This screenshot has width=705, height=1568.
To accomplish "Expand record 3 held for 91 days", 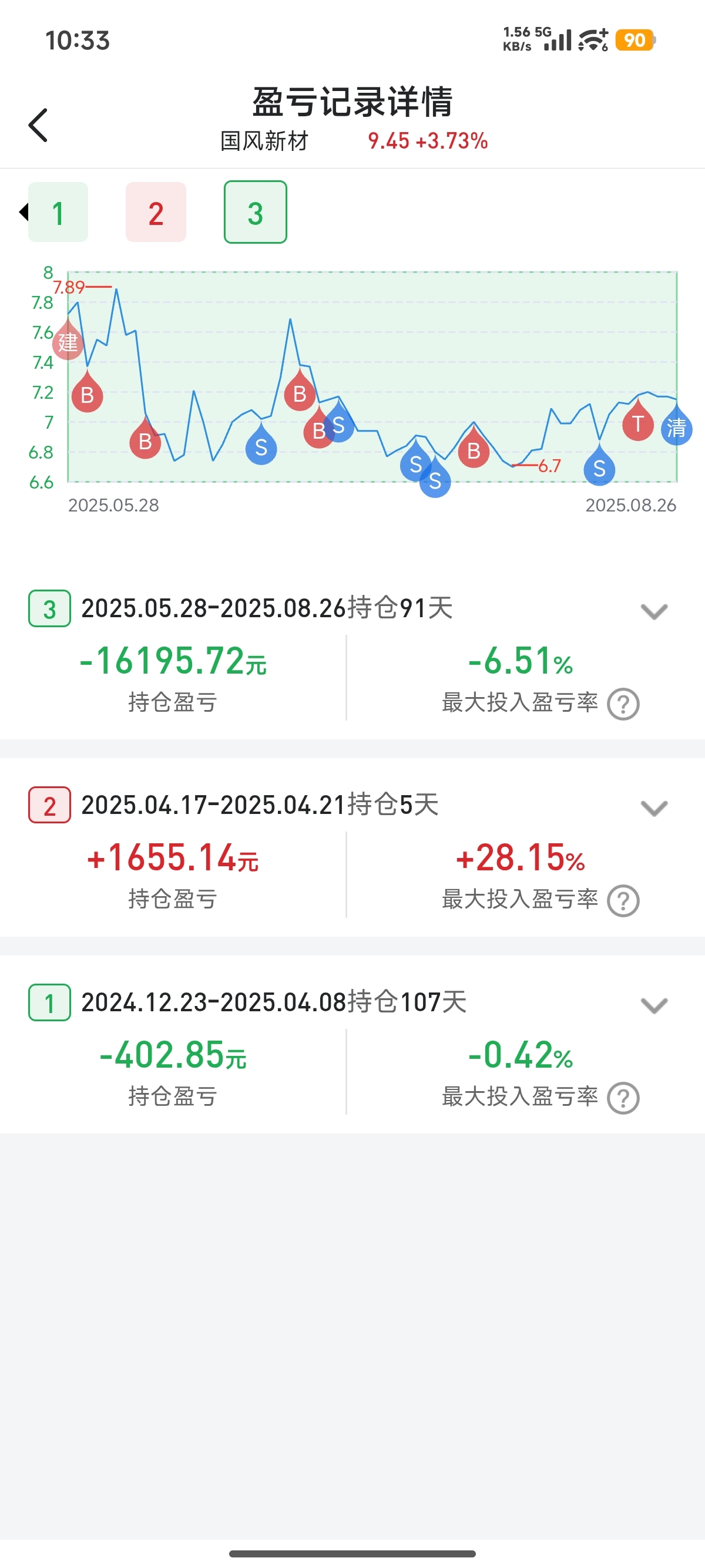I will tap(654, 611).
